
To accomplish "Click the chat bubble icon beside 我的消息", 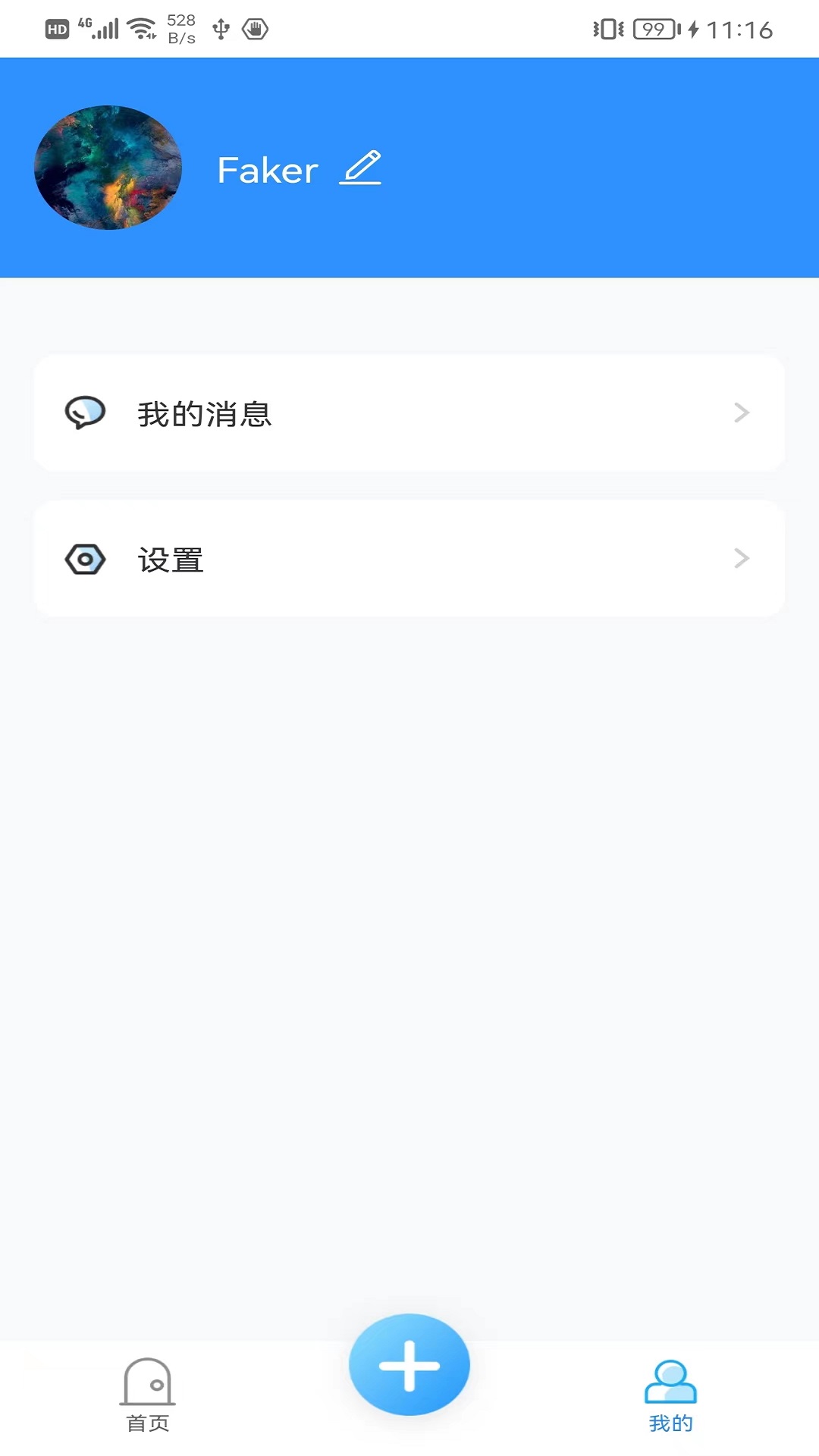I will pos(85,413).
